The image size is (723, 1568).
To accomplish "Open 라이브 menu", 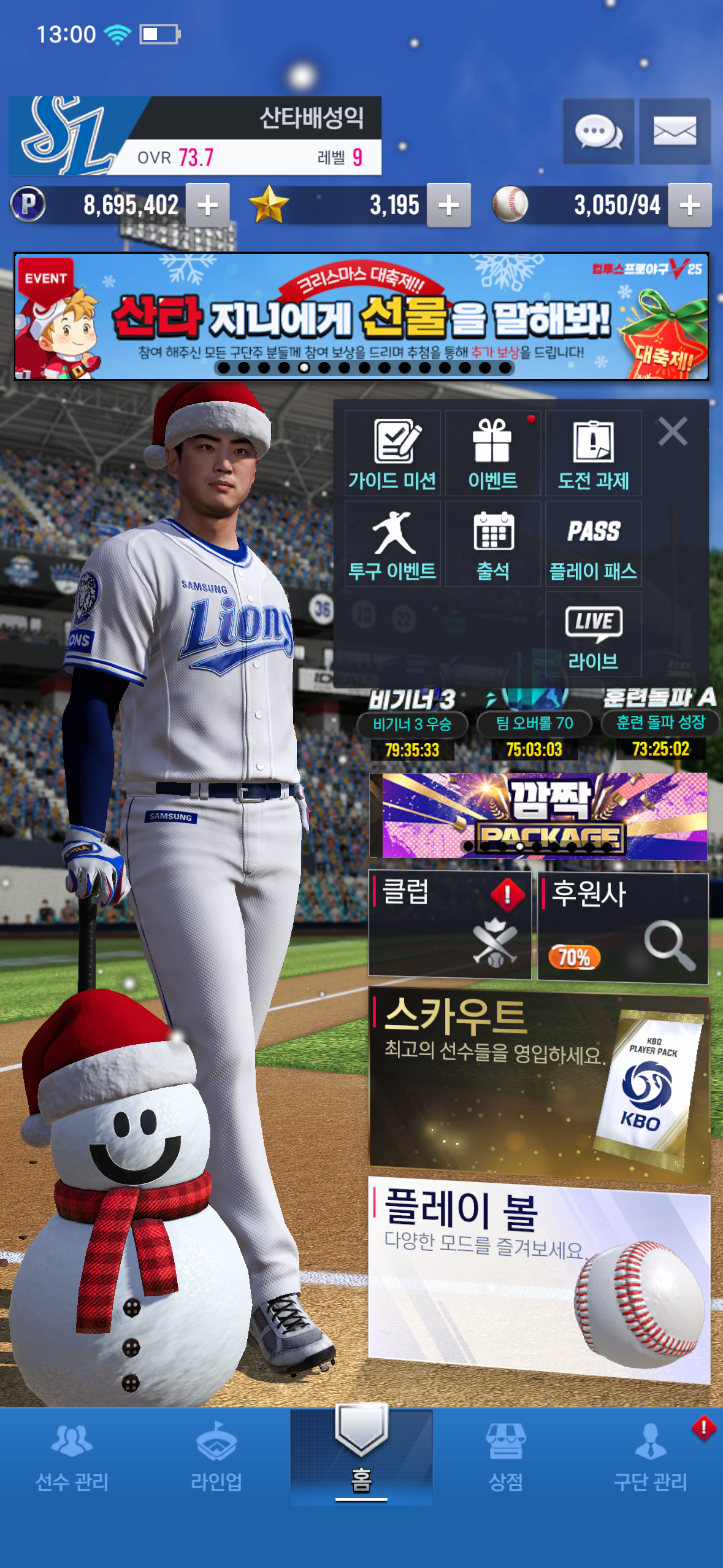I will [x=593, y=635].
